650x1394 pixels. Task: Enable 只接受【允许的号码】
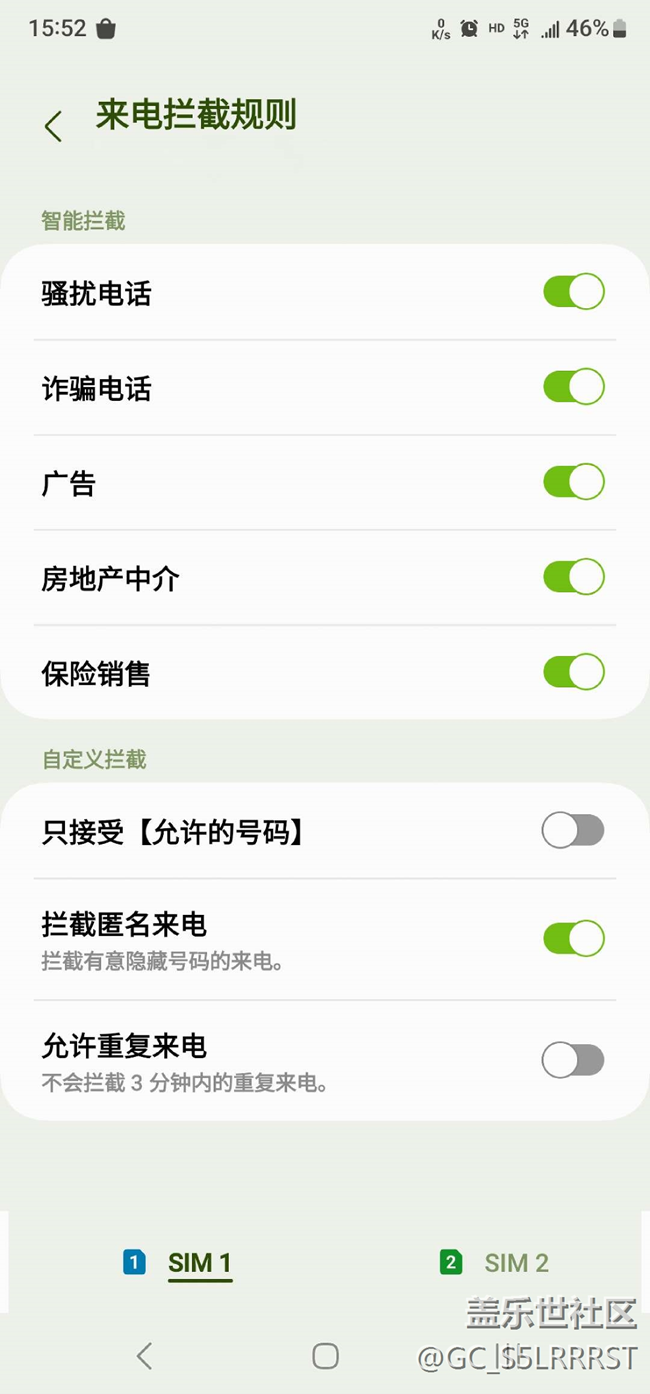573,830
